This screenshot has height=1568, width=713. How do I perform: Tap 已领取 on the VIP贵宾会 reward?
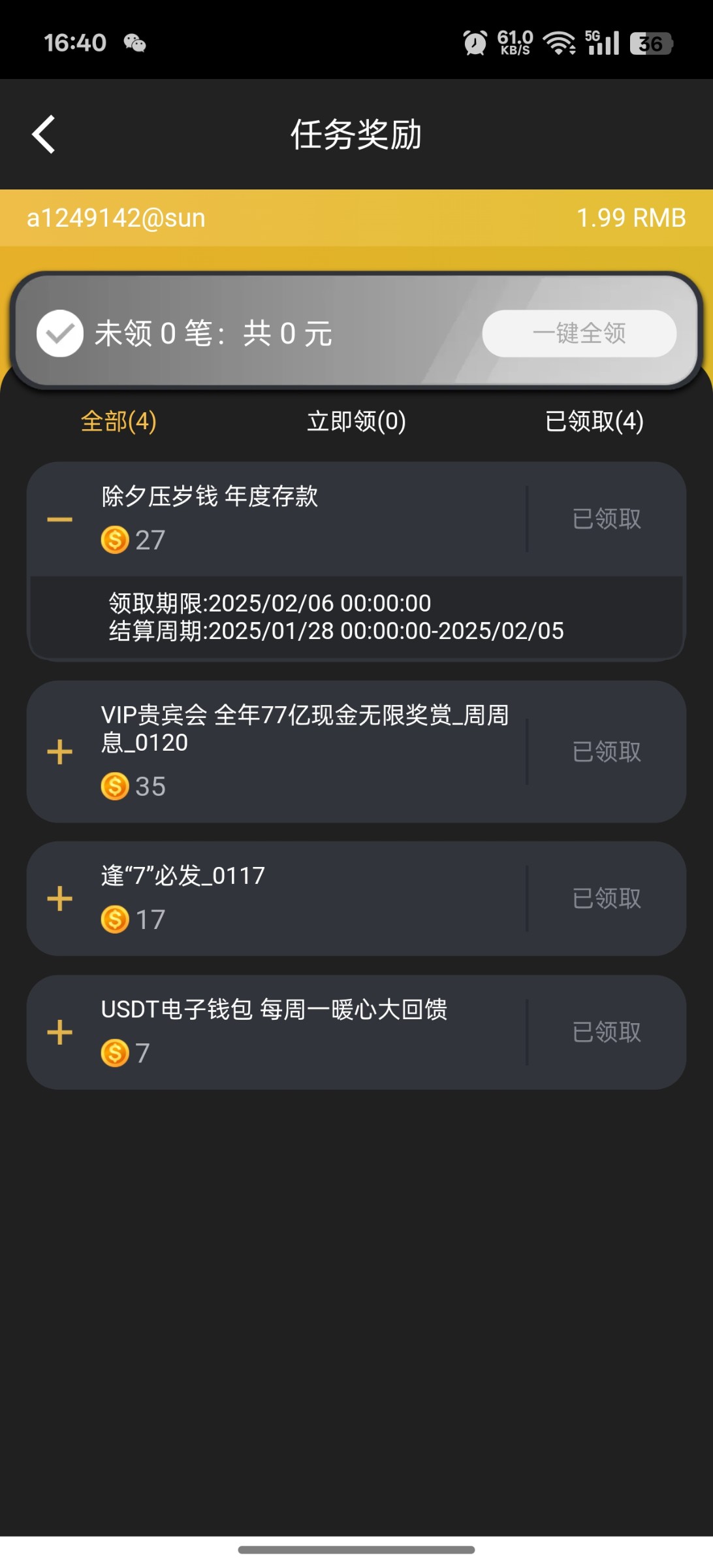tap(607, 752)
